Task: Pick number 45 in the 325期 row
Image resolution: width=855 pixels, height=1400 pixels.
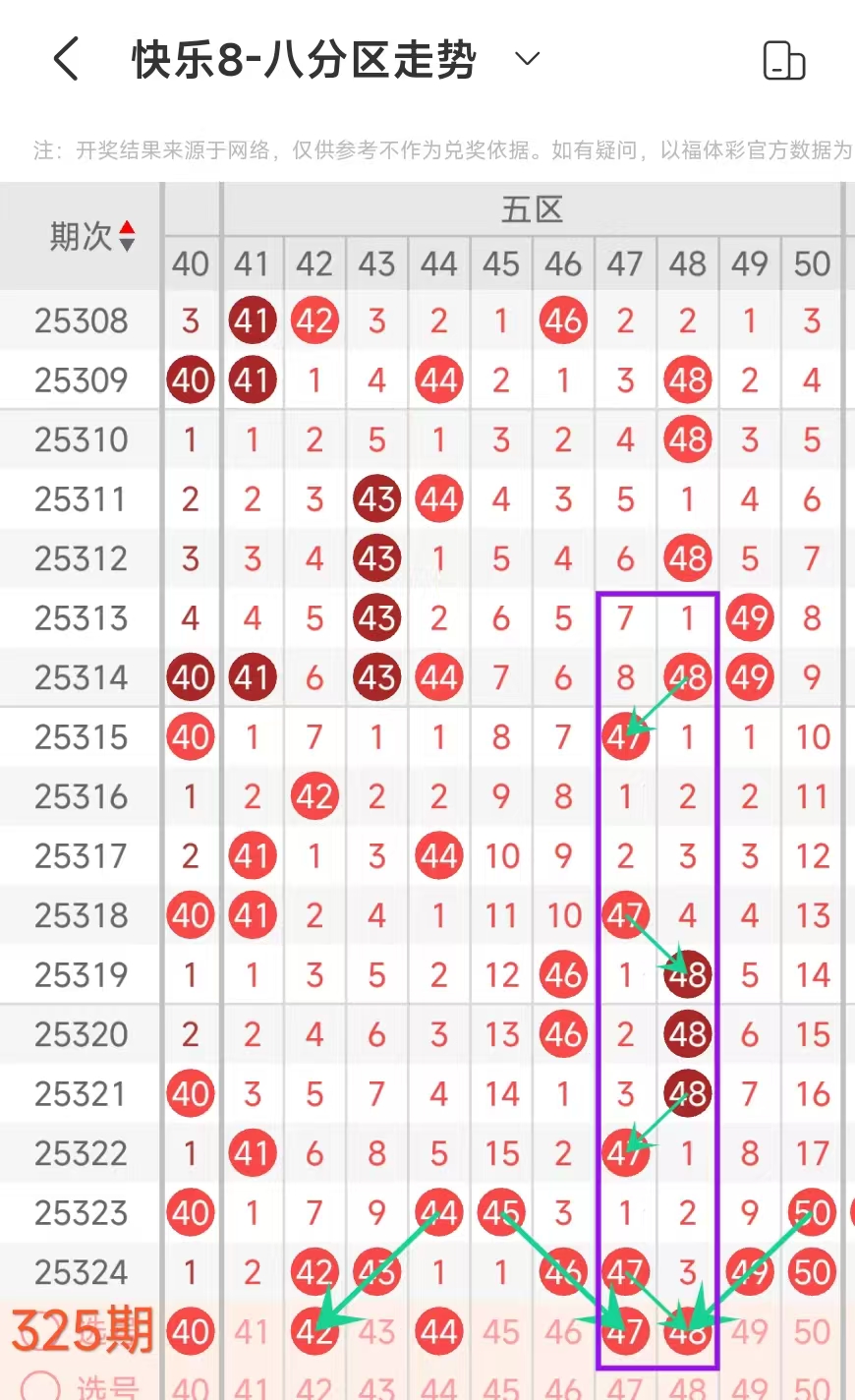Action: (x=501, y=1332)
